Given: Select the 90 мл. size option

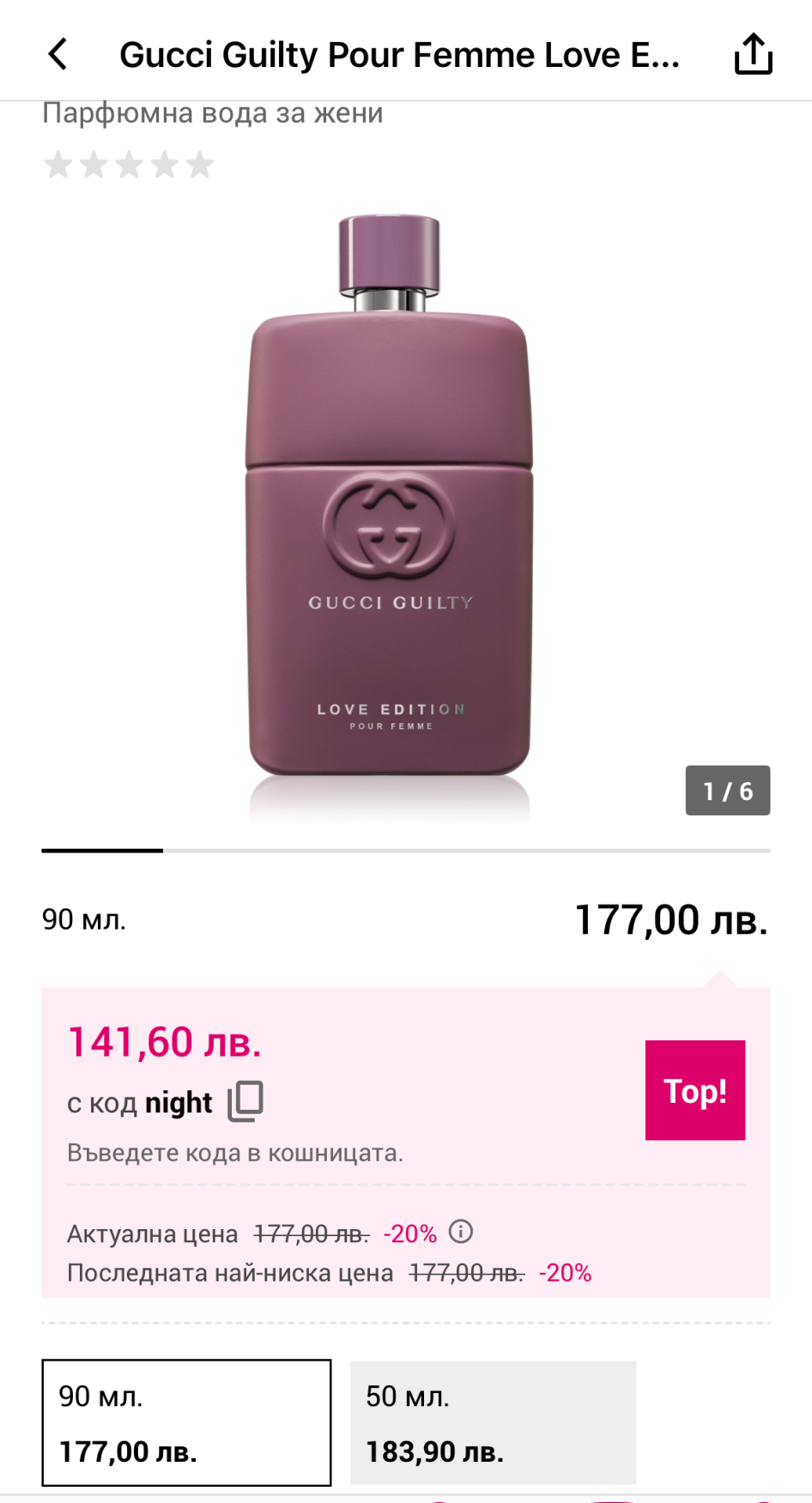Looking at the screenshot, I should [186, 1422].
